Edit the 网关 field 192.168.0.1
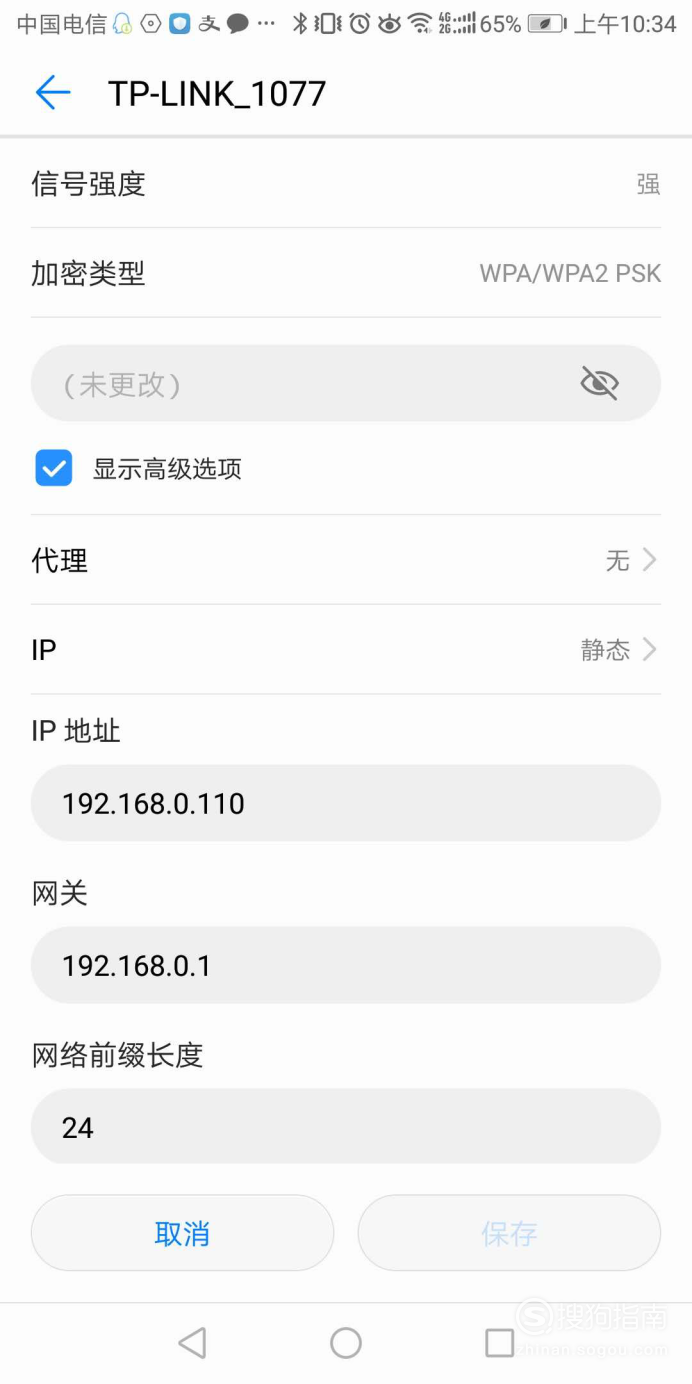692x1384 pixels. (x=346, y=965)
